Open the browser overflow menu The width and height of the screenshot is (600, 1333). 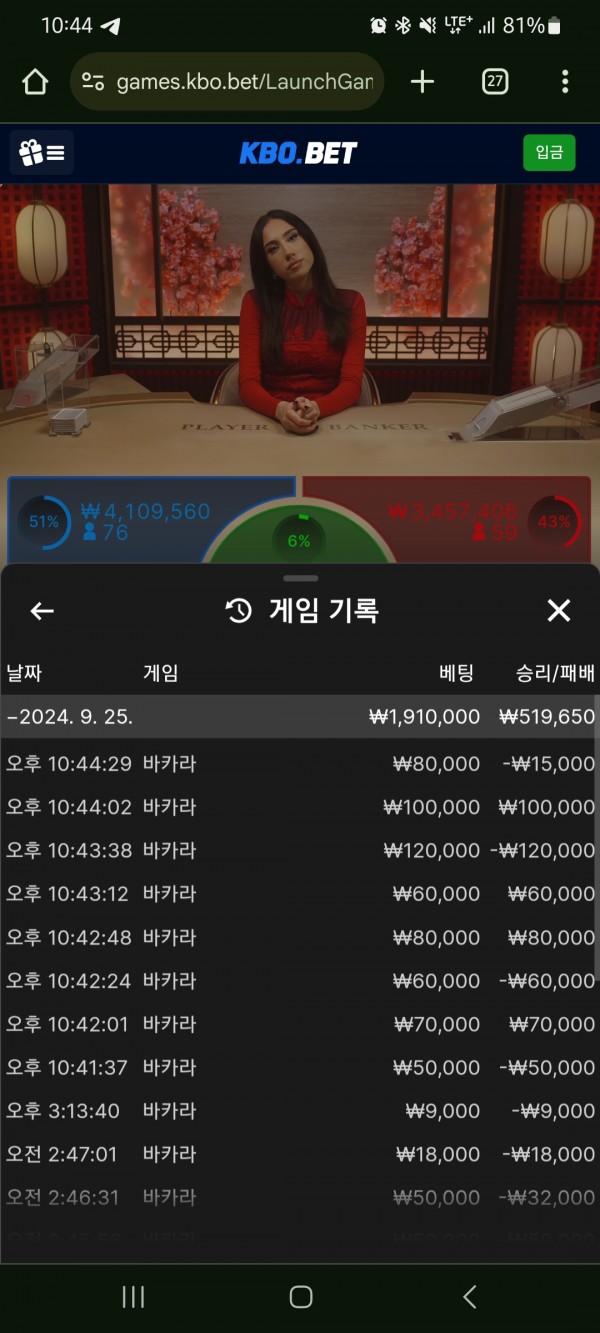tap(565, 82)
